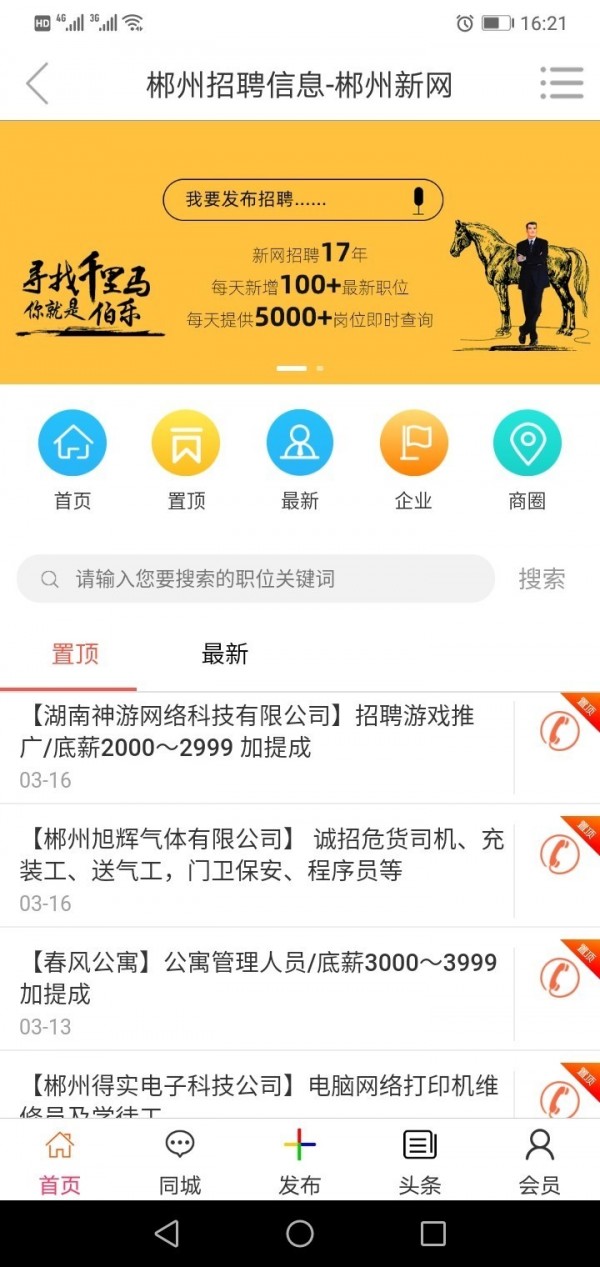
Task: Open the 商圈 location shortcut
Action: coord(527,444)
